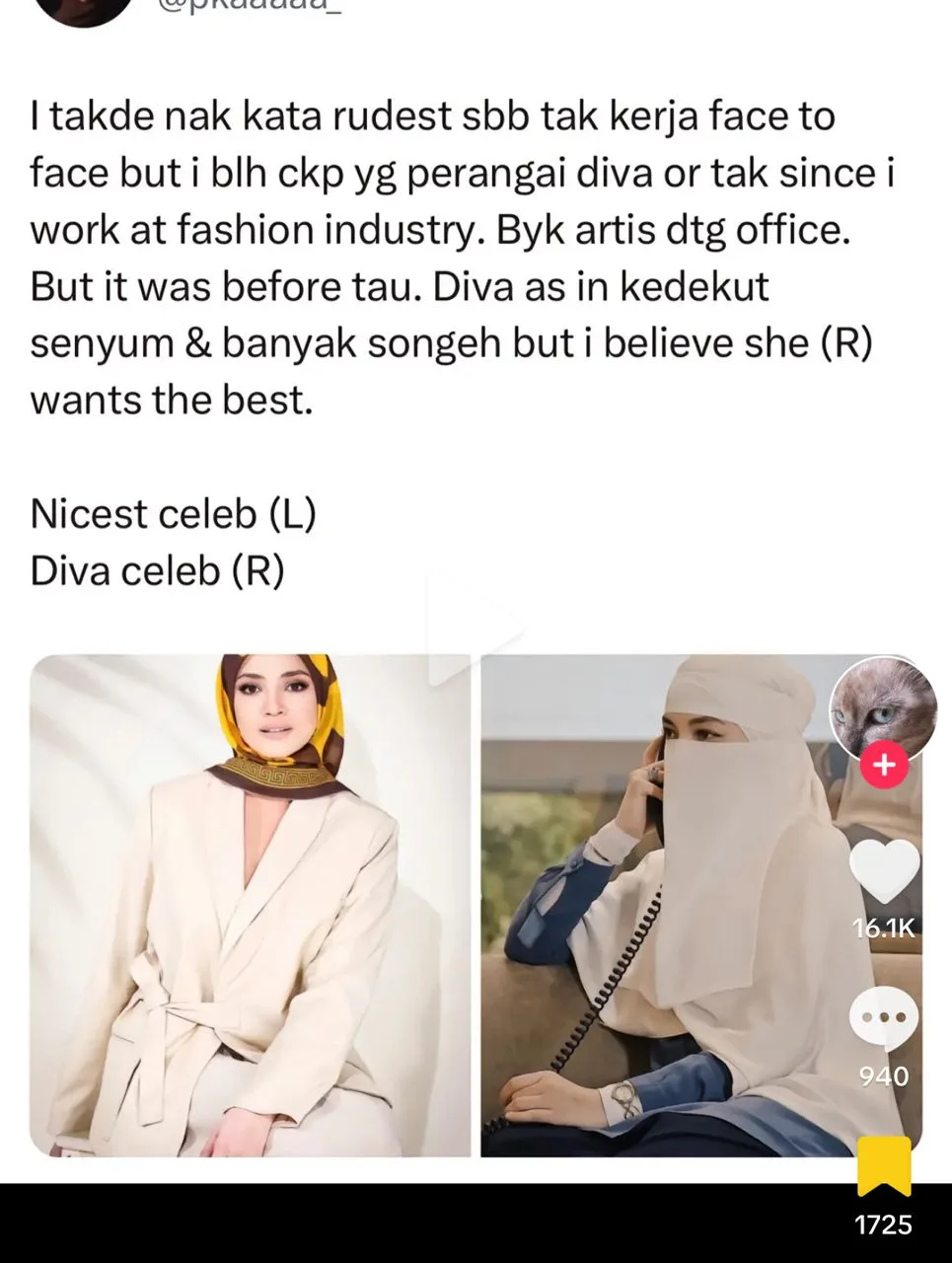
Task: Bookmark this video to favorites
Action: (x=884, y=1166)
